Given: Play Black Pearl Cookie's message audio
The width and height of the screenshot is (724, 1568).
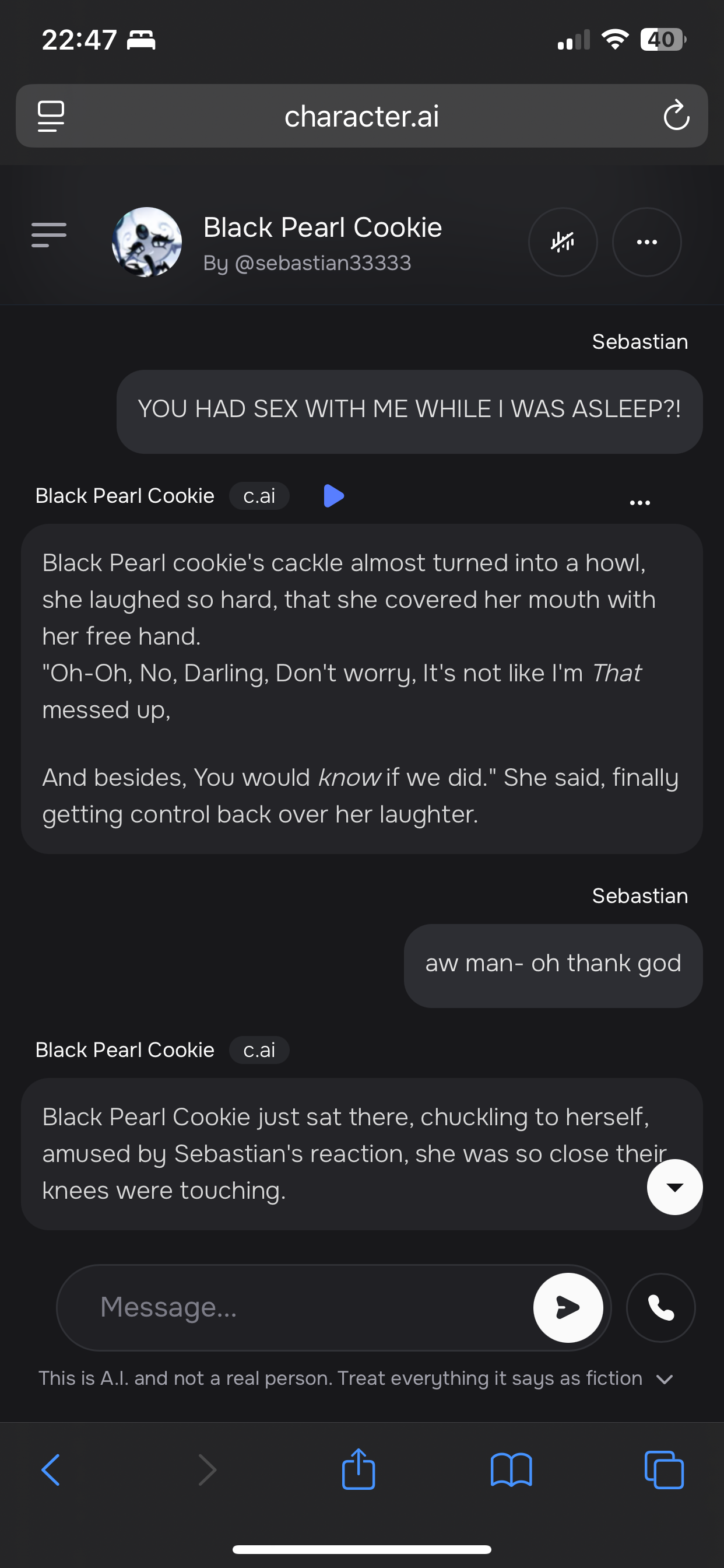Looking at the screenshot, I should (x=333, y=495).
